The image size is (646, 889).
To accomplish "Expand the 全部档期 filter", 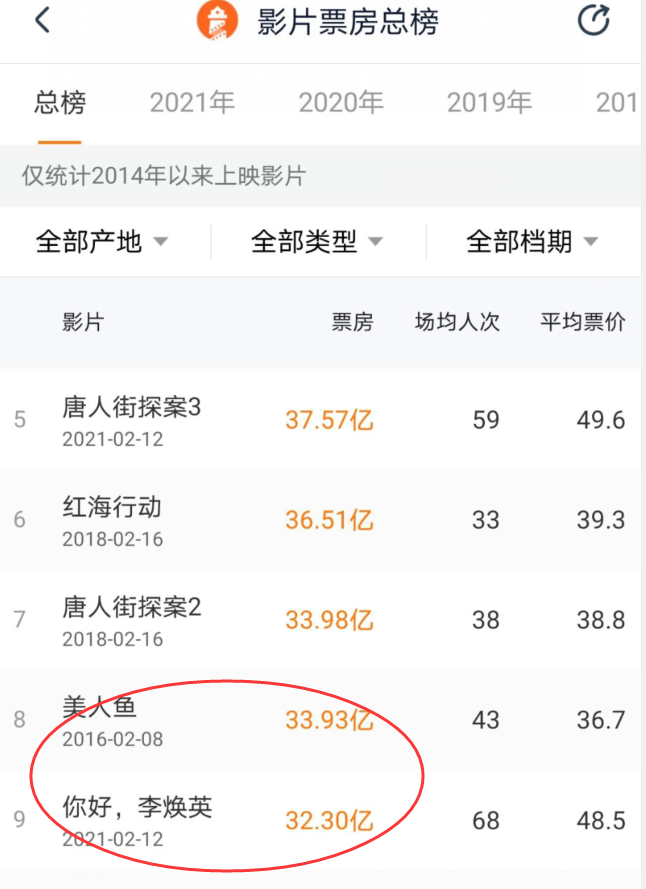I will coord(532,241).
